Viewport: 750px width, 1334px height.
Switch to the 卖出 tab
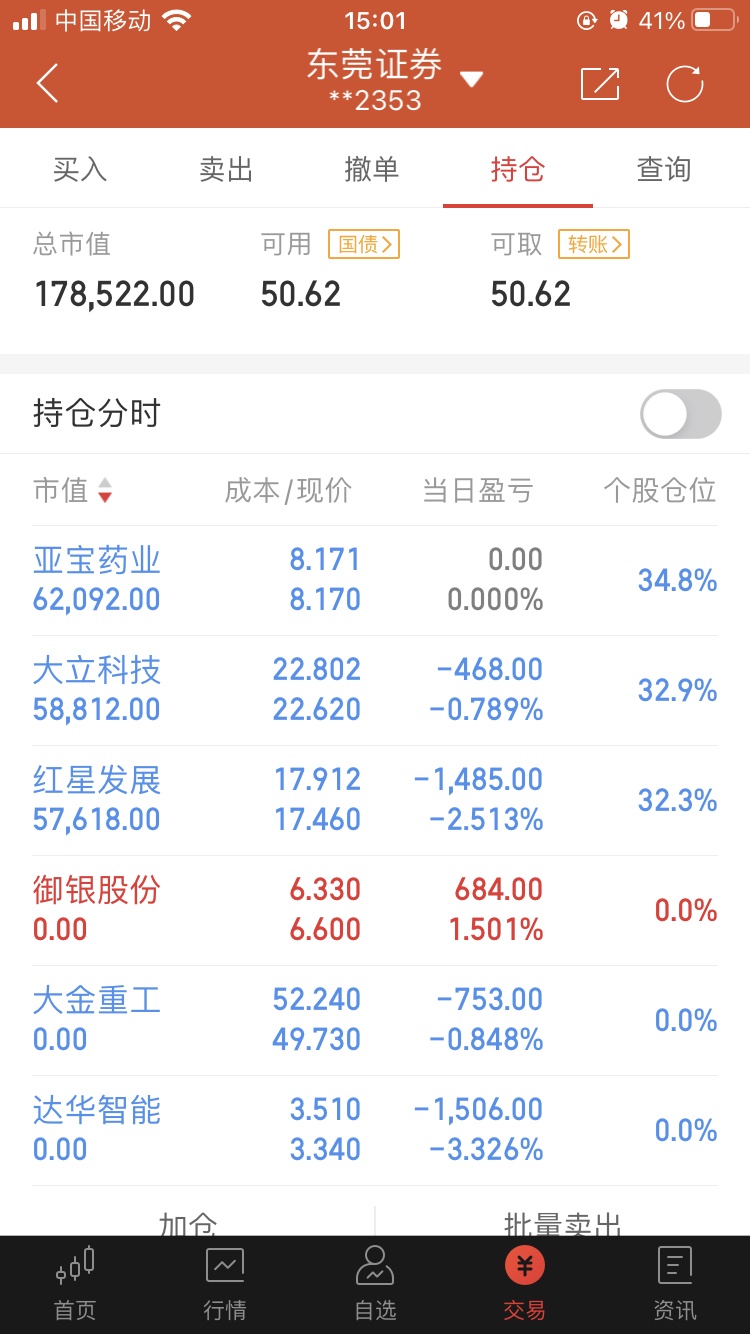pyautogui.click(x=226, y=169)
